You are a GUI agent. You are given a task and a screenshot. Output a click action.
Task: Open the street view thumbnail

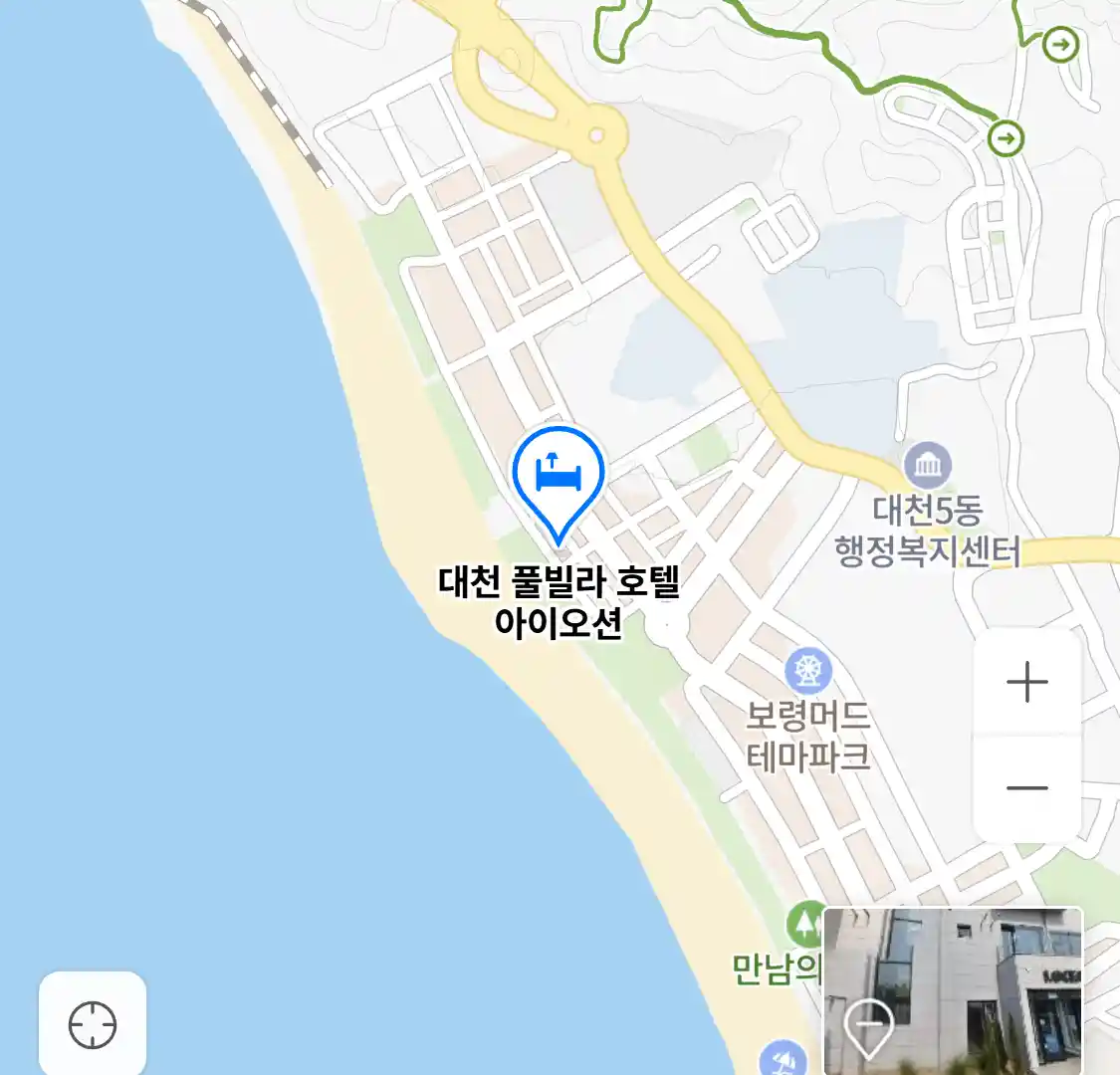coord(953,990)
